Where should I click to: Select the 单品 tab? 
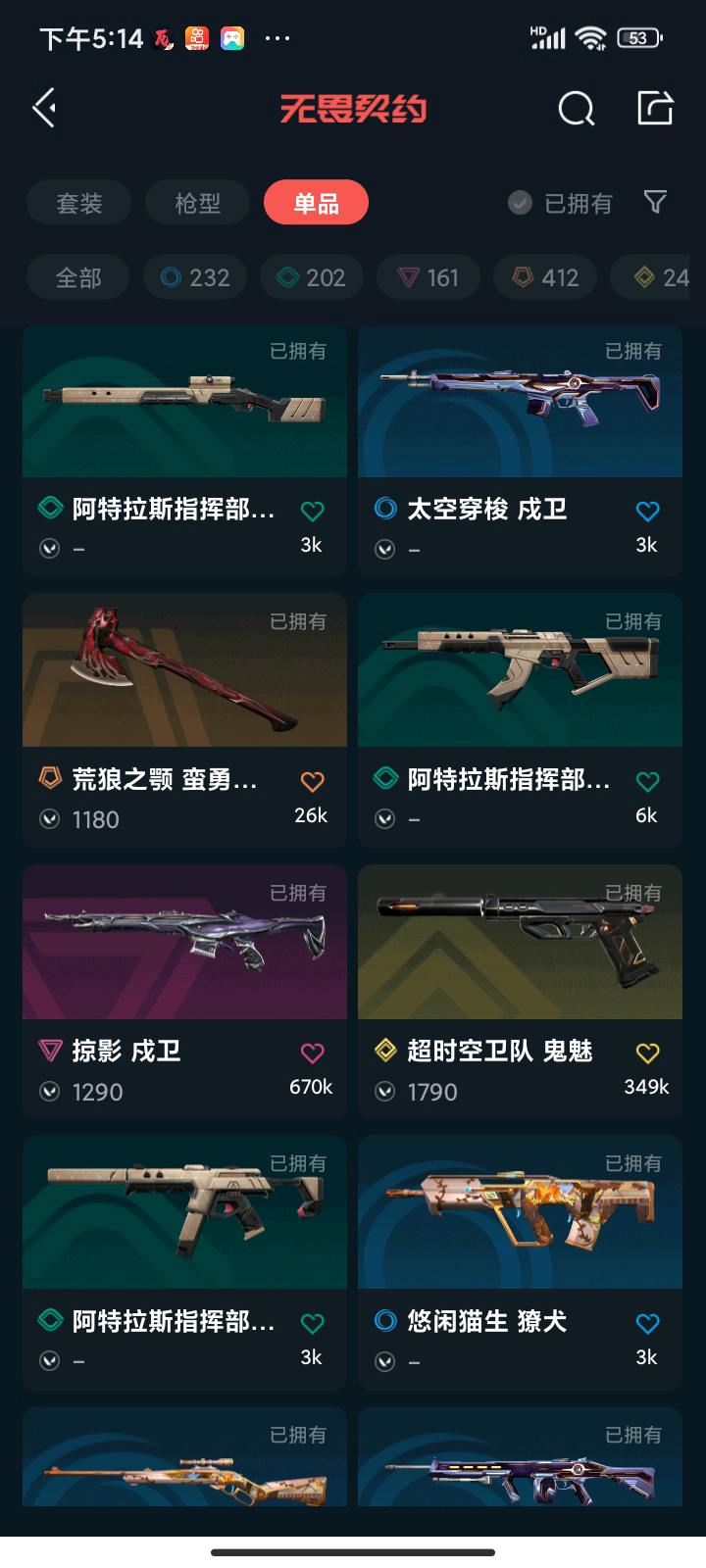(x=316, y=203)
